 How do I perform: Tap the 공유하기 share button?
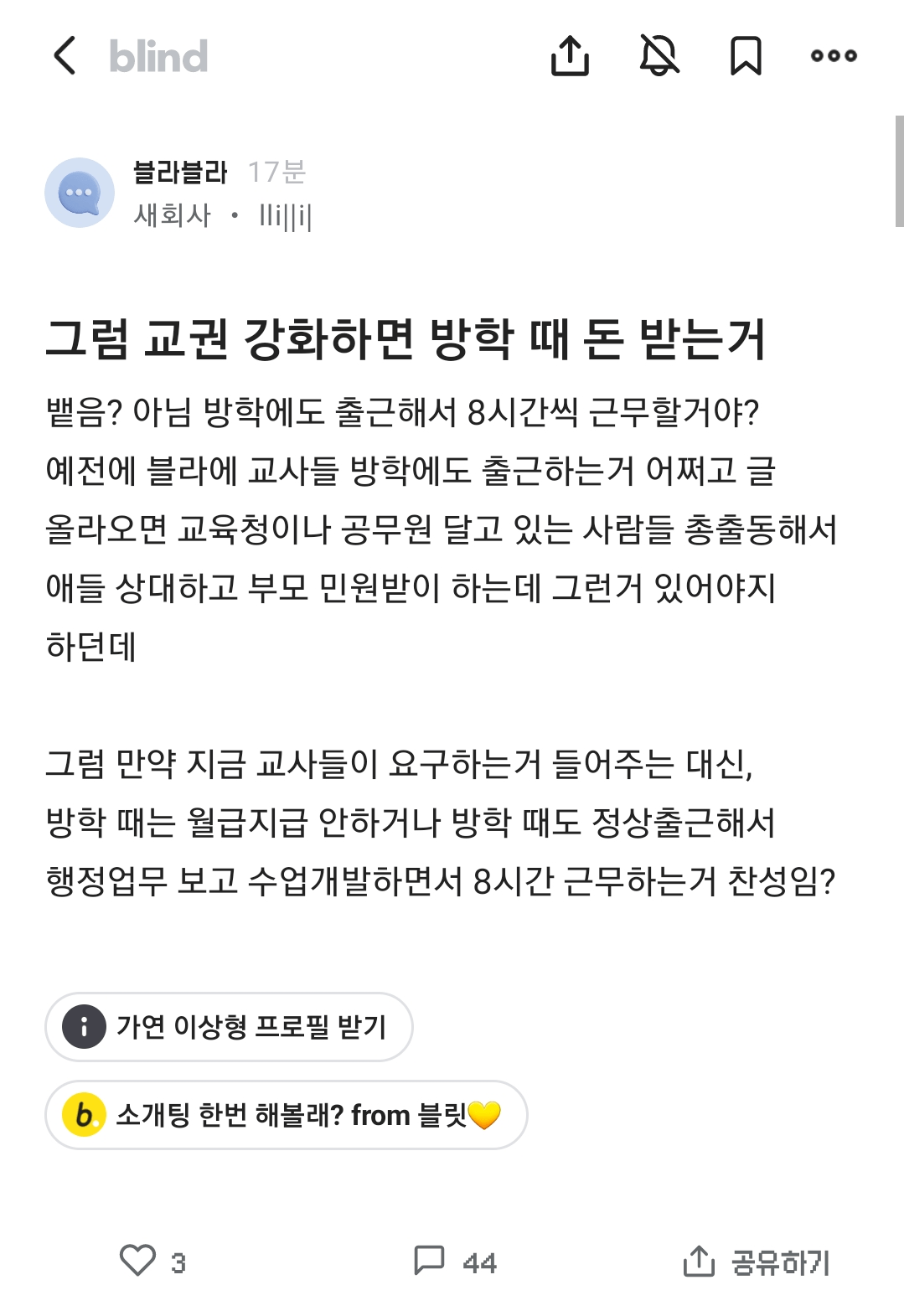tap(757, 1262)
